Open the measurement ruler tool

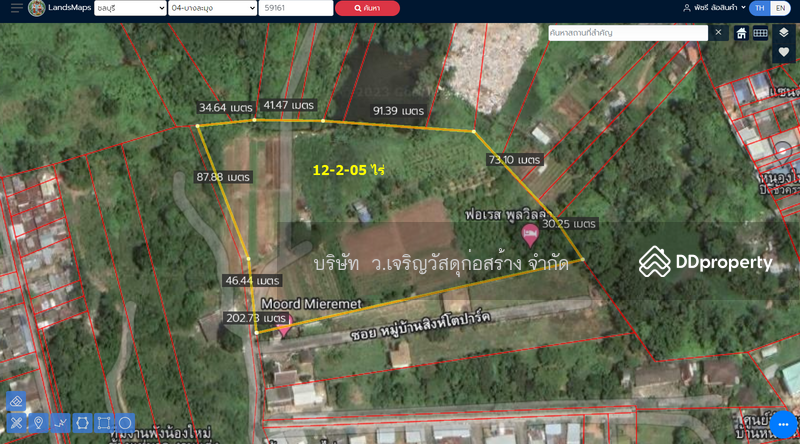760,33
